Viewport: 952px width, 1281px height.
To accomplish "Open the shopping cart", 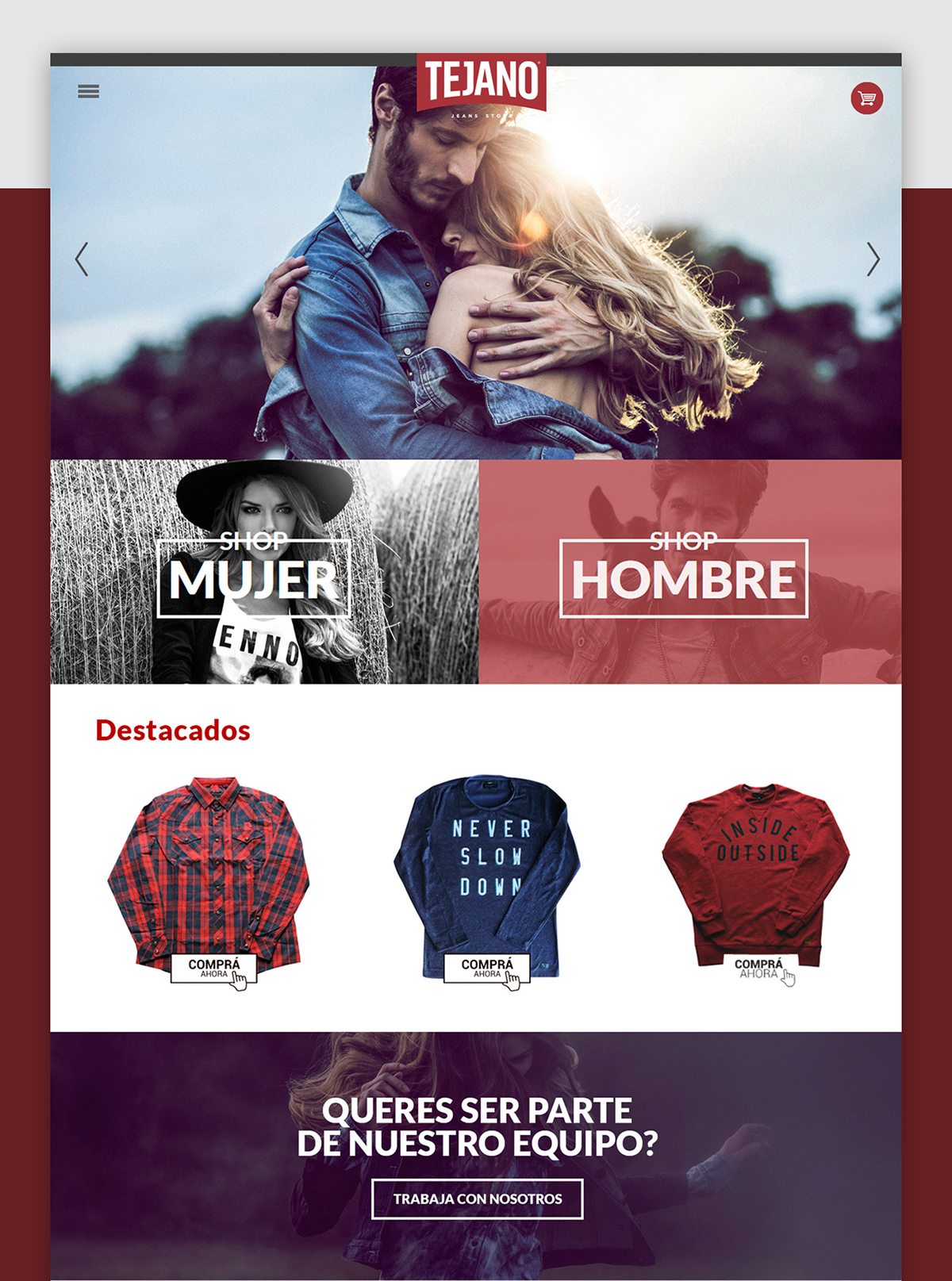I will coord(866,98).
